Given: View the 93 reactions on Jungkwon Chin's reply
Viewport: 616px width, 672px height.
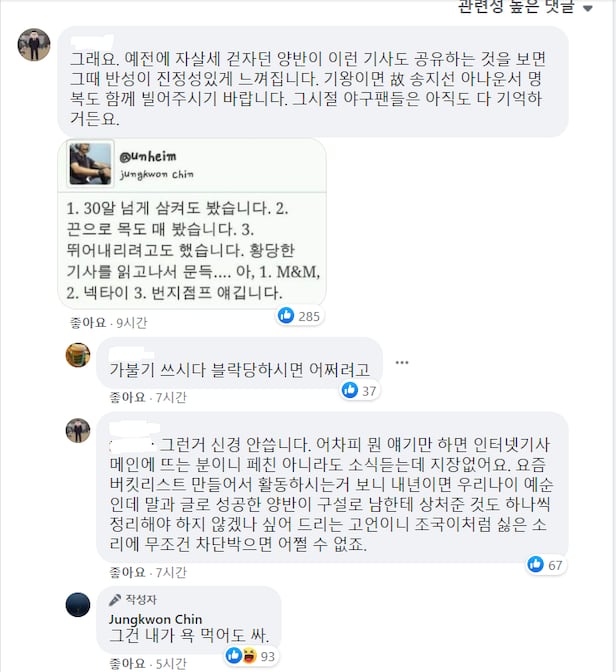Looking at the screenshot, I should click(x=253, y=655).
